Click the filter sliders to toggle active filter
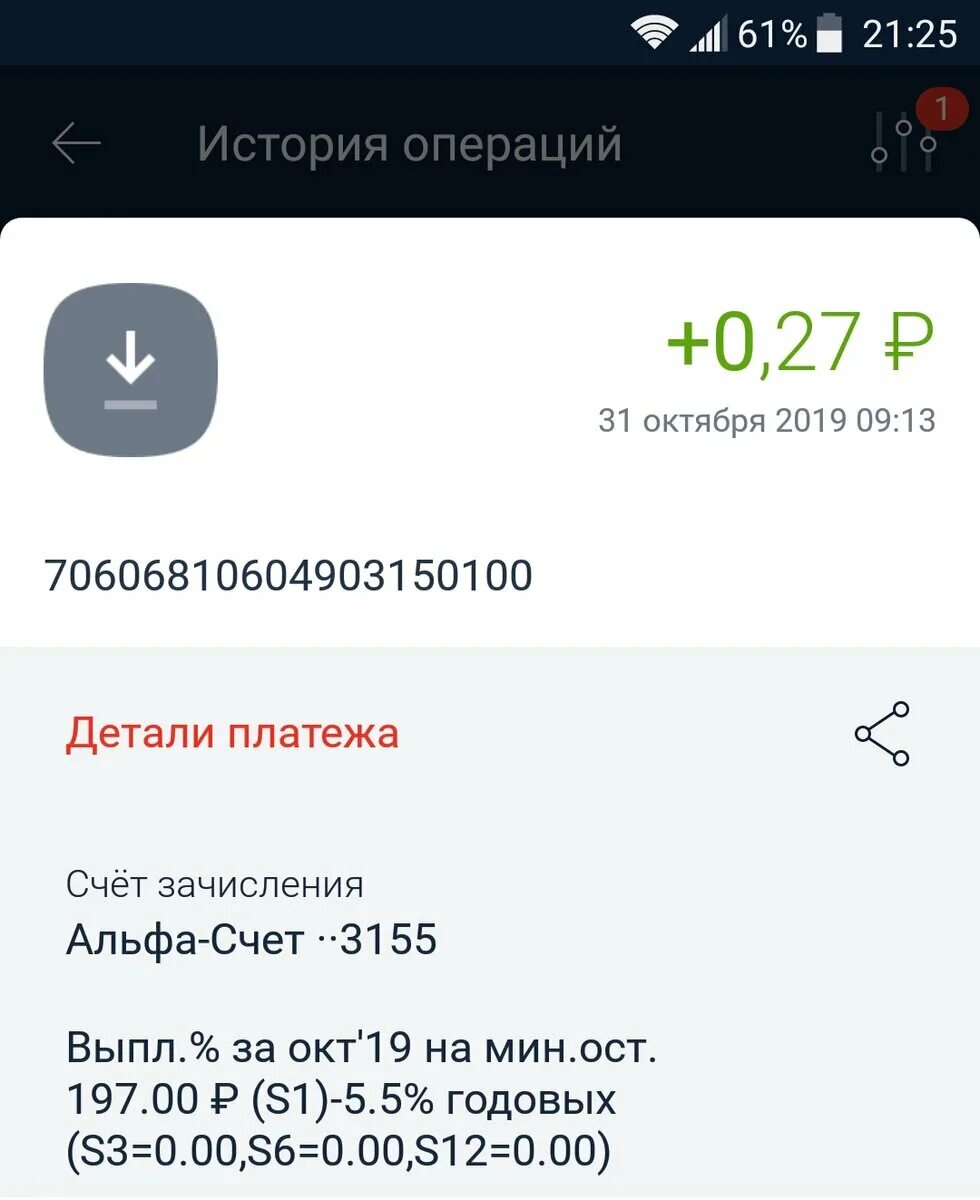 tap(901, 143)
